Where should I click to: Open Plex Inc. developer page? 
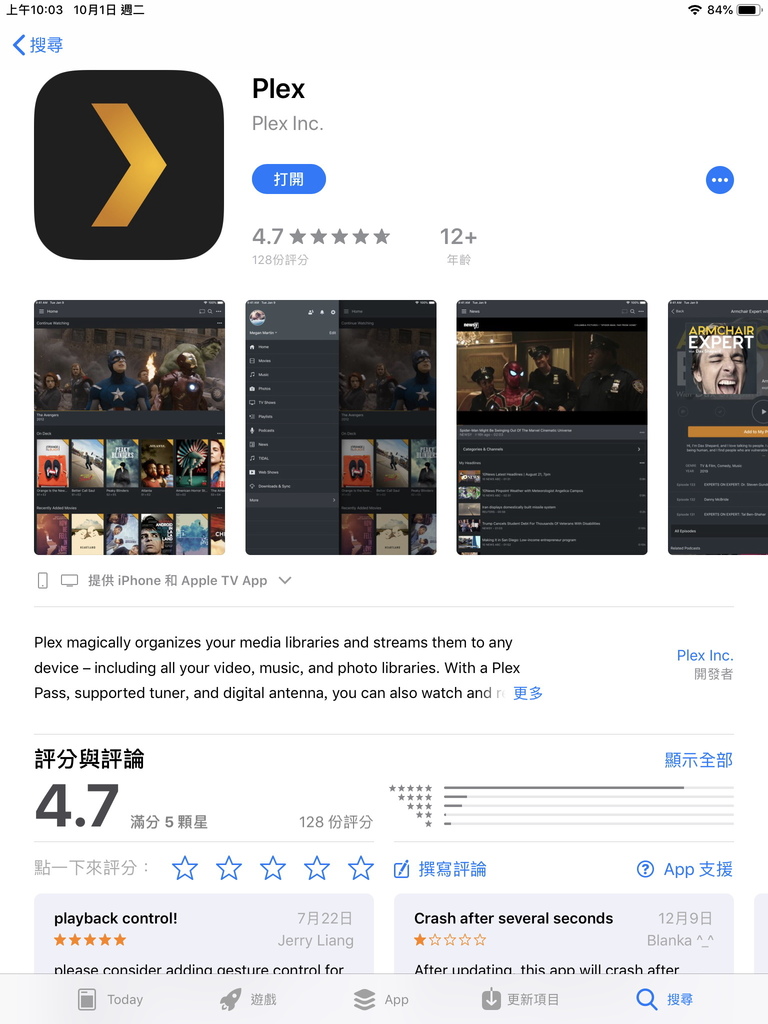point(704,655)
